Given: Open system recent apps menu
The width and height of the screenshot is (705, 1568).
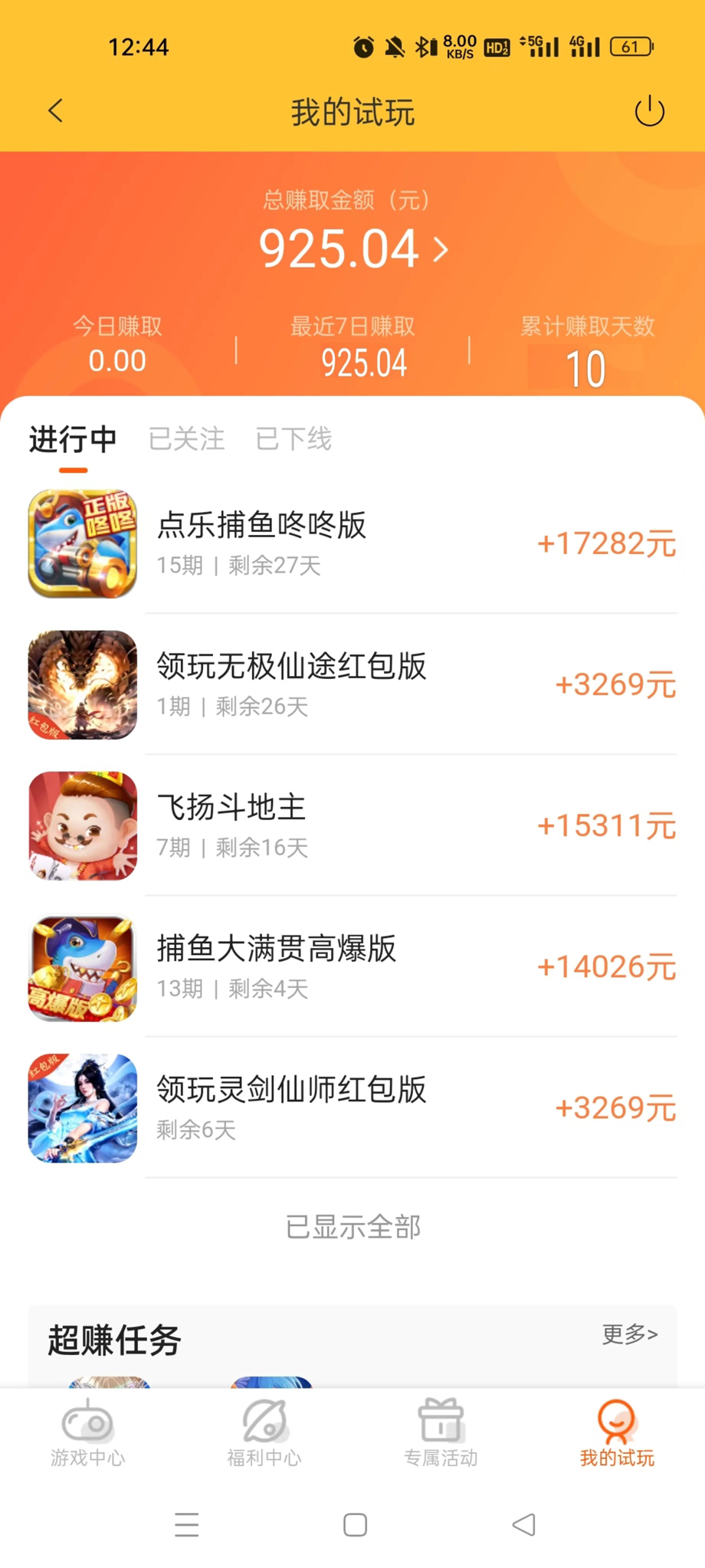Looking at the screenshot, I should 186,1525.
